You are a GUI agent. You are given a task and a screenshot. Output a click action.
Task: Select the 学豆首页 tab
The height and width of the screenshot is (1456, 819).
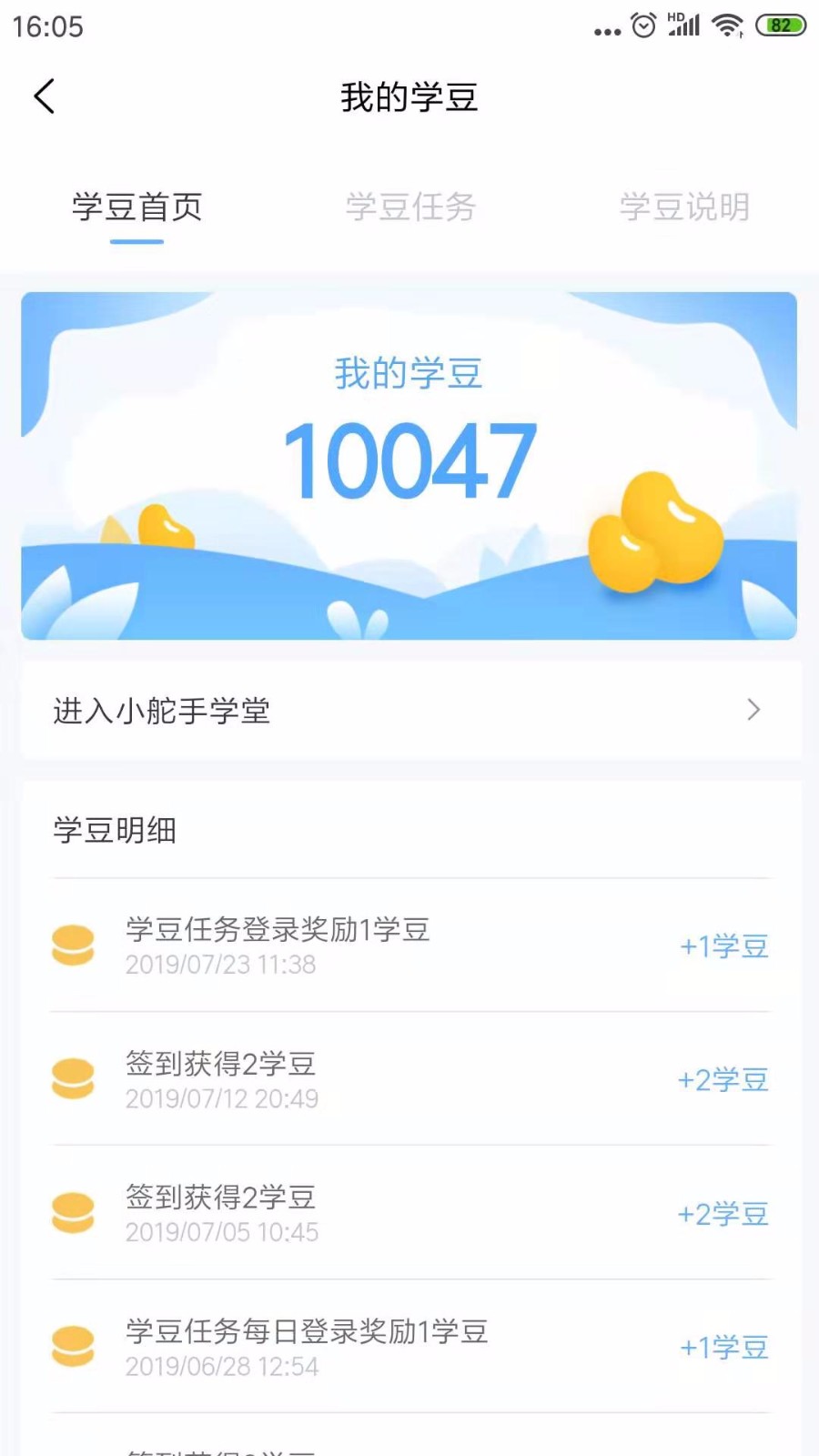136,207
